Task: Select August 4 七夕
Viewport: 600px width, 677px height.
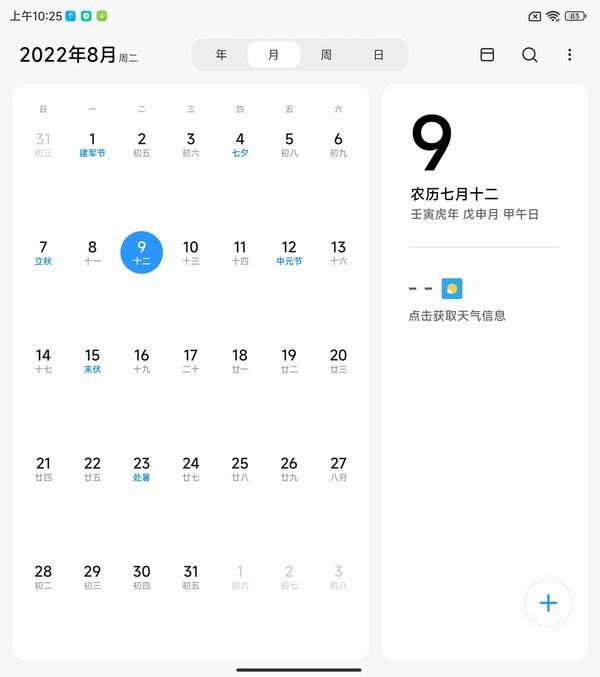Action: pos(240,145)
